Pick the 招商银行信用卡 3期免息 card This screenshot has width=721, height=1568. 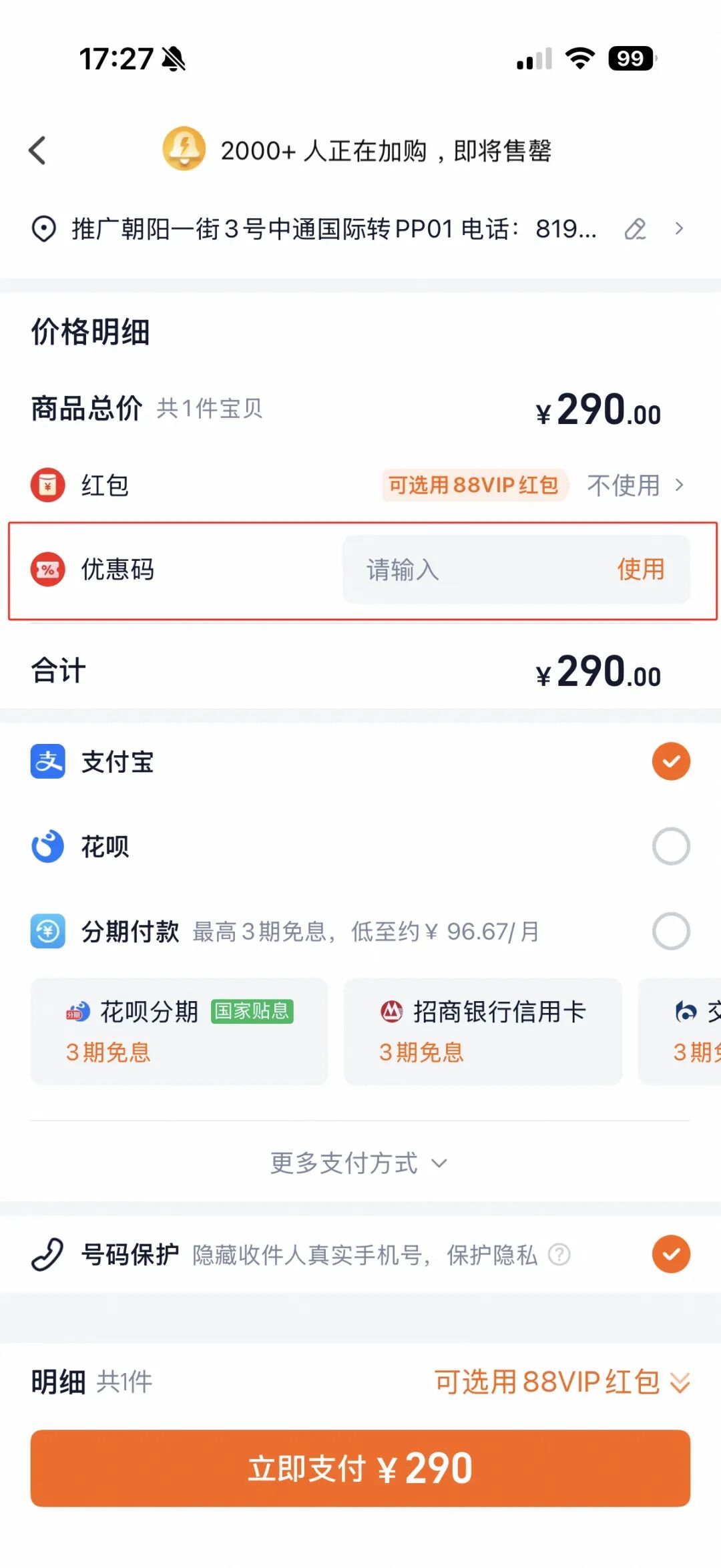pos(483,1031)
